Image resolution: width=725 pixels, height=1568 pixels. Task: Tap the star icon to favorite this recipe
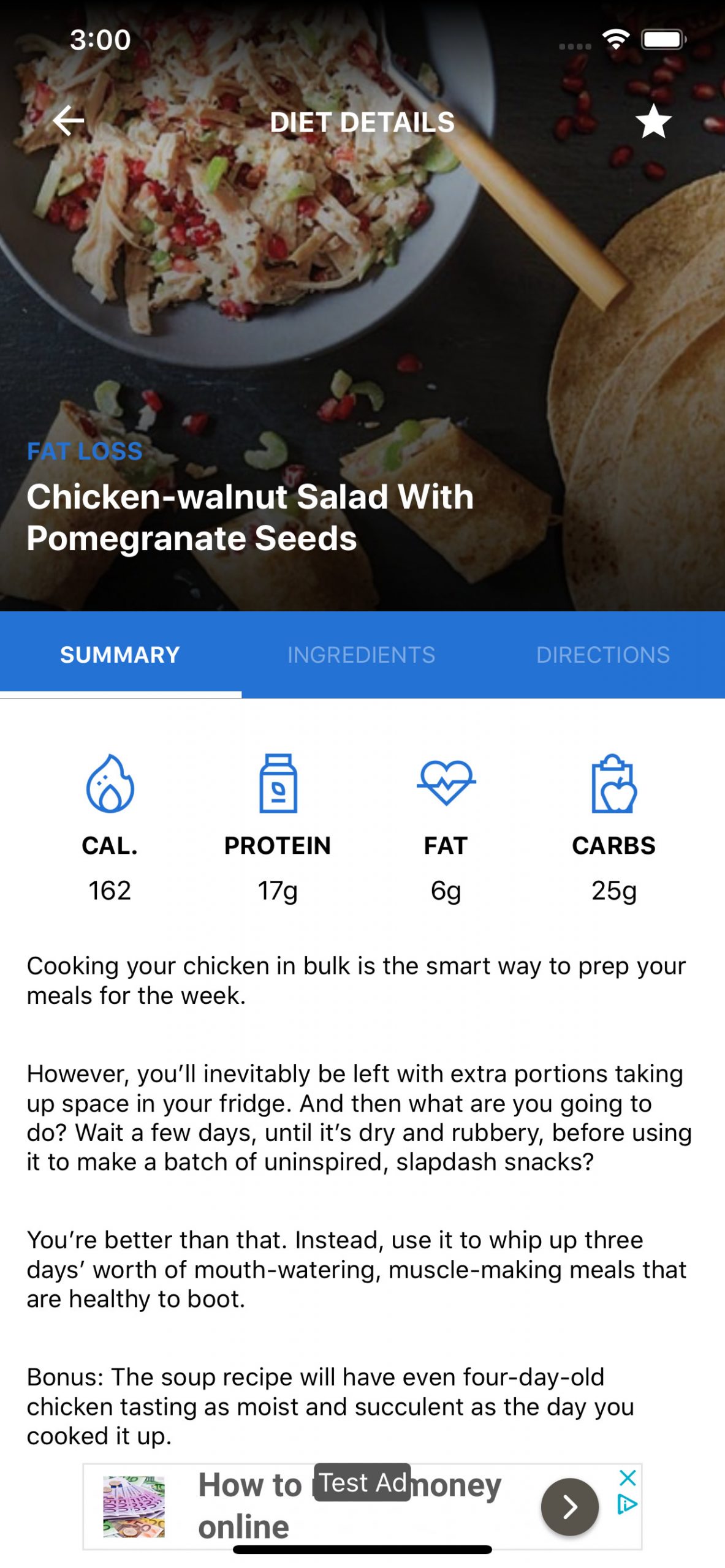tap(653, 121)
